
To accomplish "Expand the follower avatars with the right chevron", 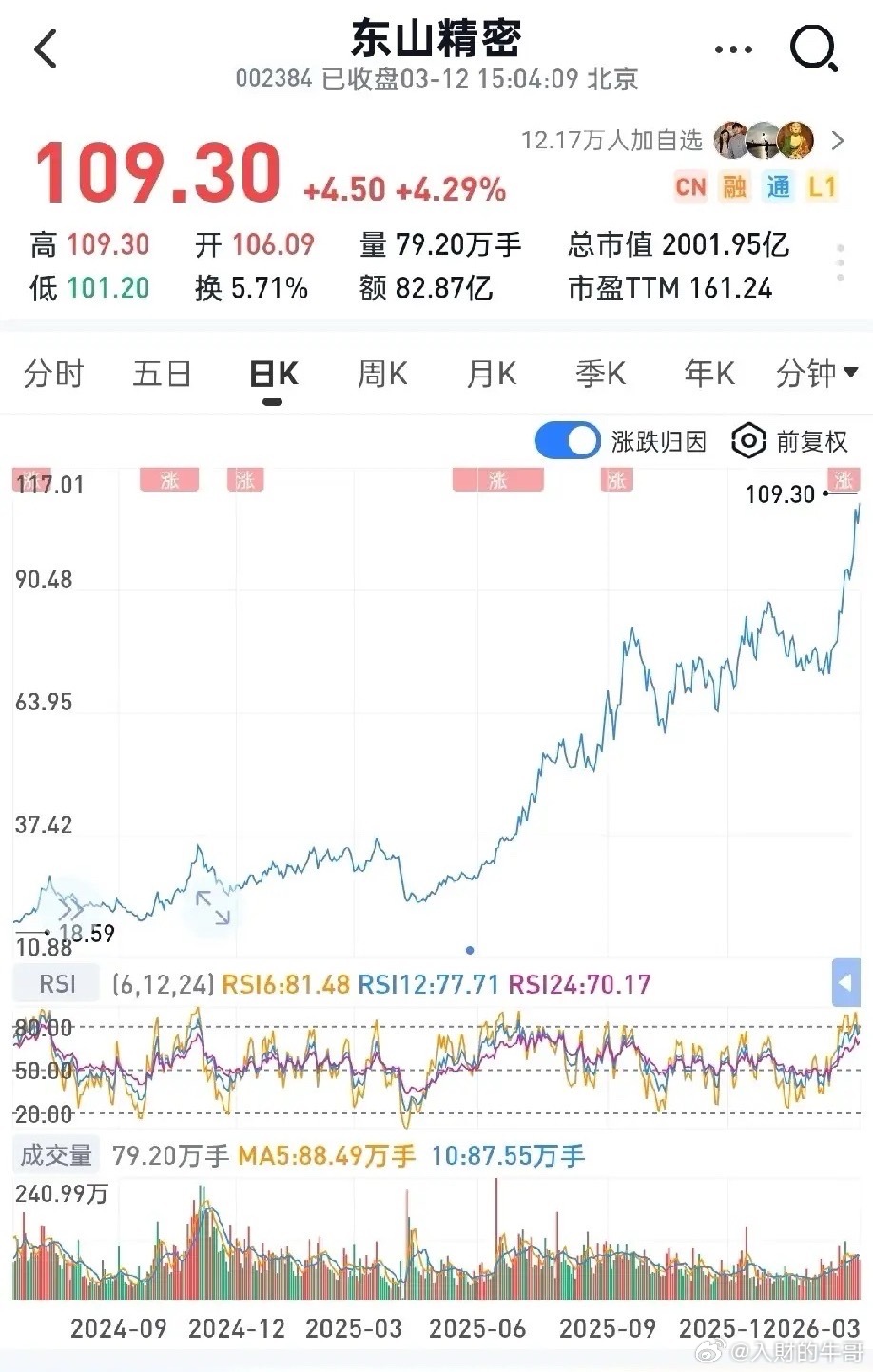I will tap(837, 141).
